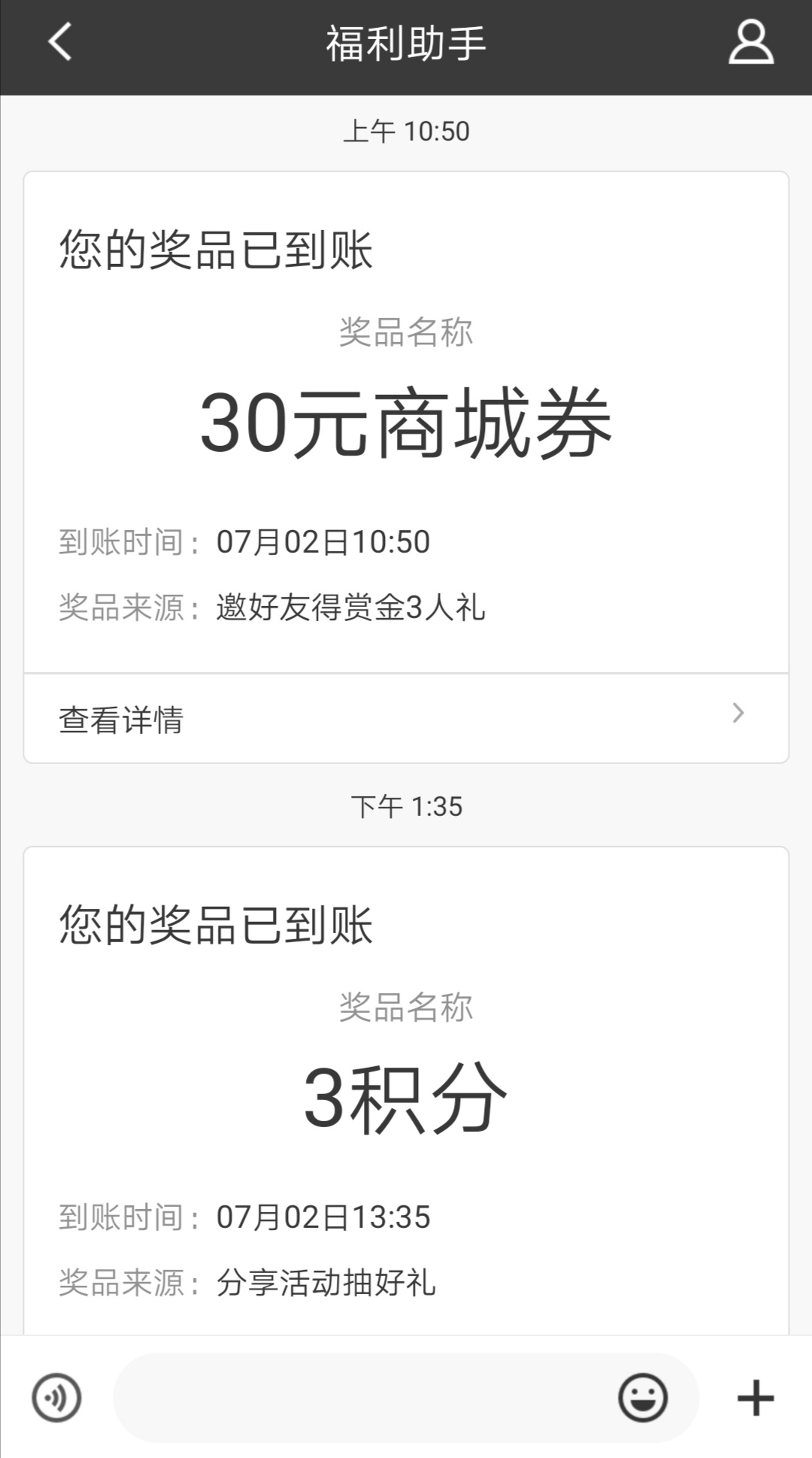Screen dimensions: 812x1458
Task: Open the account profile icon
Action: [x=750, y=43]
